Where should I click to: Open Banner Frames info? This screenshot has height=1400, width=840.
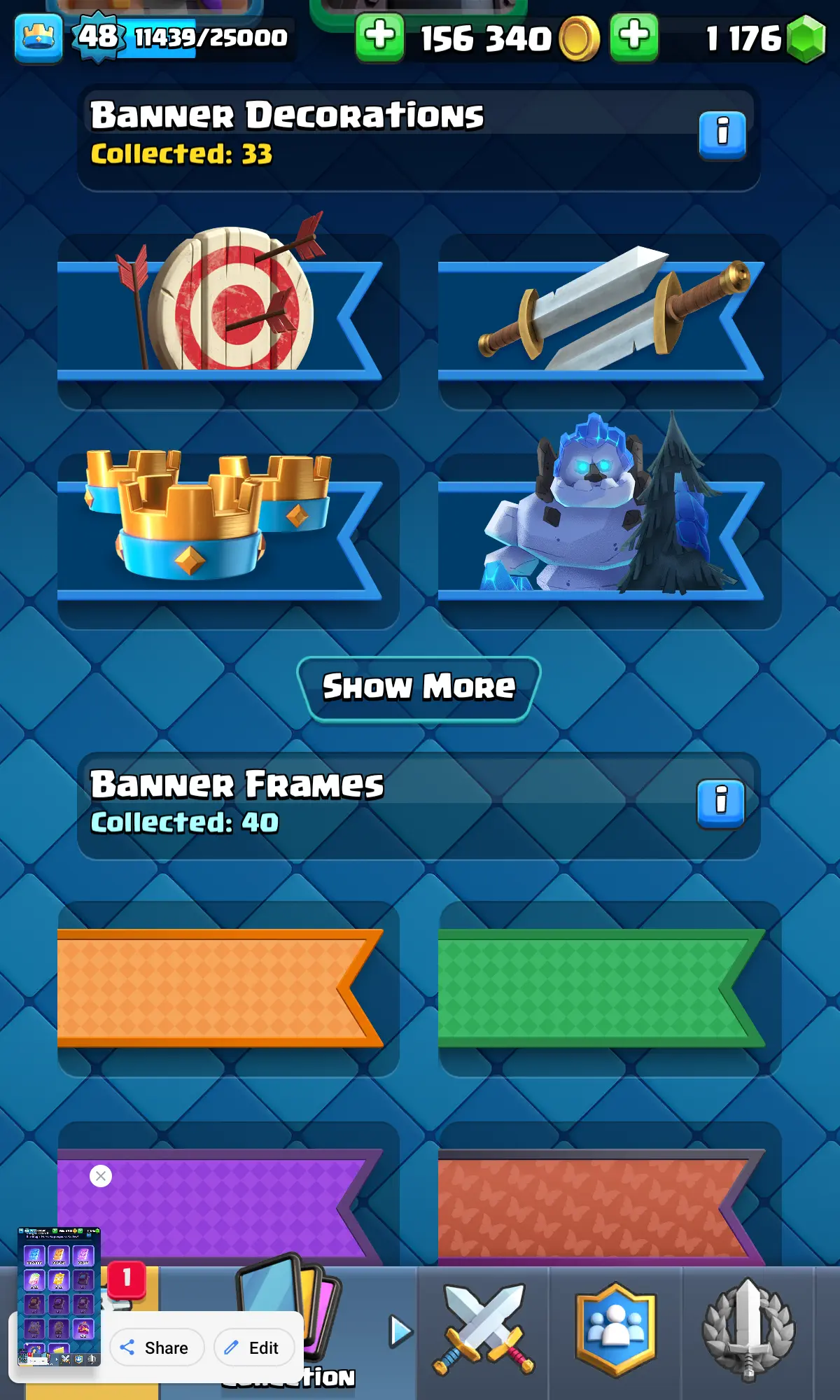coord(721,803)
